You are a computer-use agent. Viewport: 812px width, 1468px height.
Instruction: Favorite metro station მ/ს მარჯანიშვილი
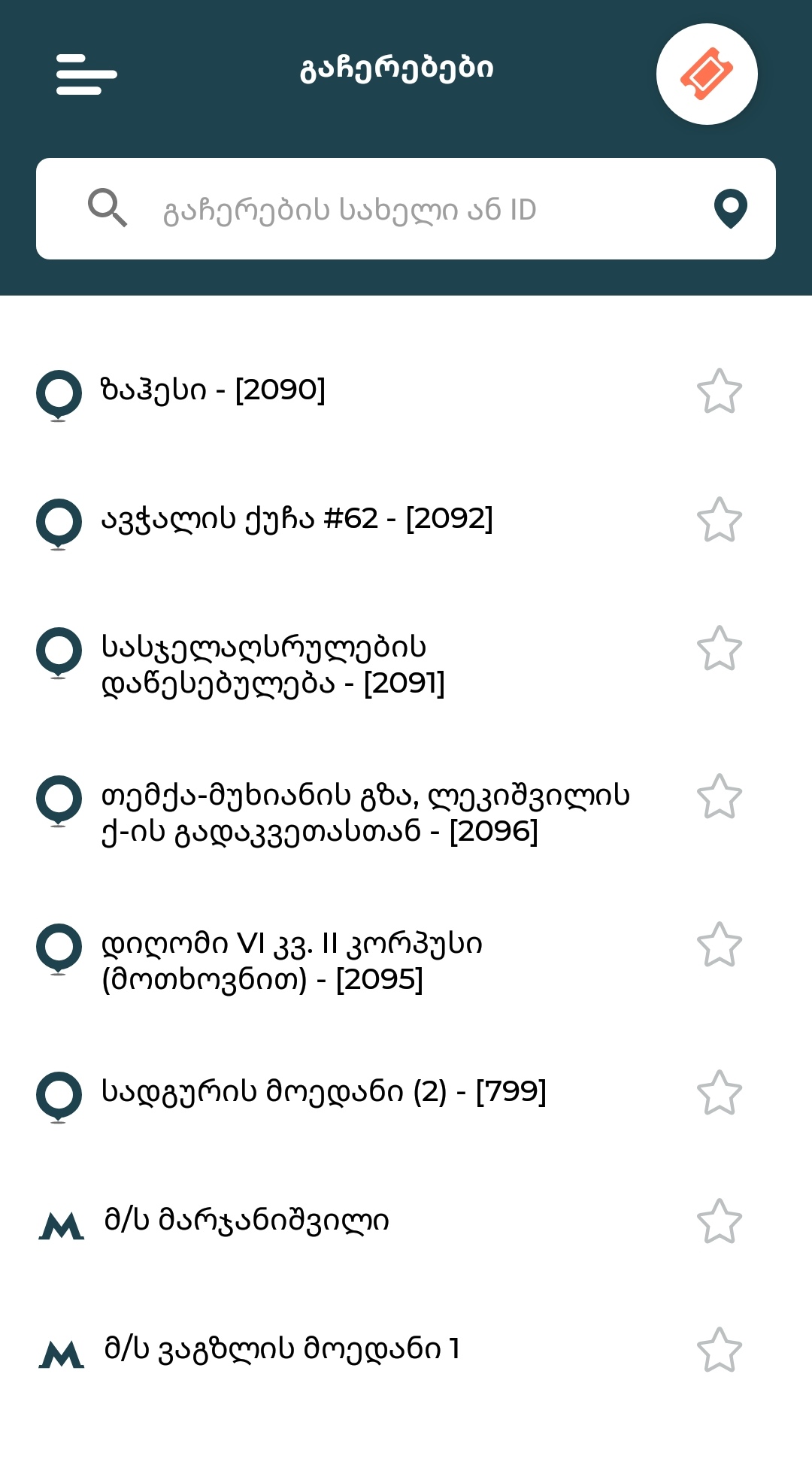pyautogui.click(x=720, y=1221)
